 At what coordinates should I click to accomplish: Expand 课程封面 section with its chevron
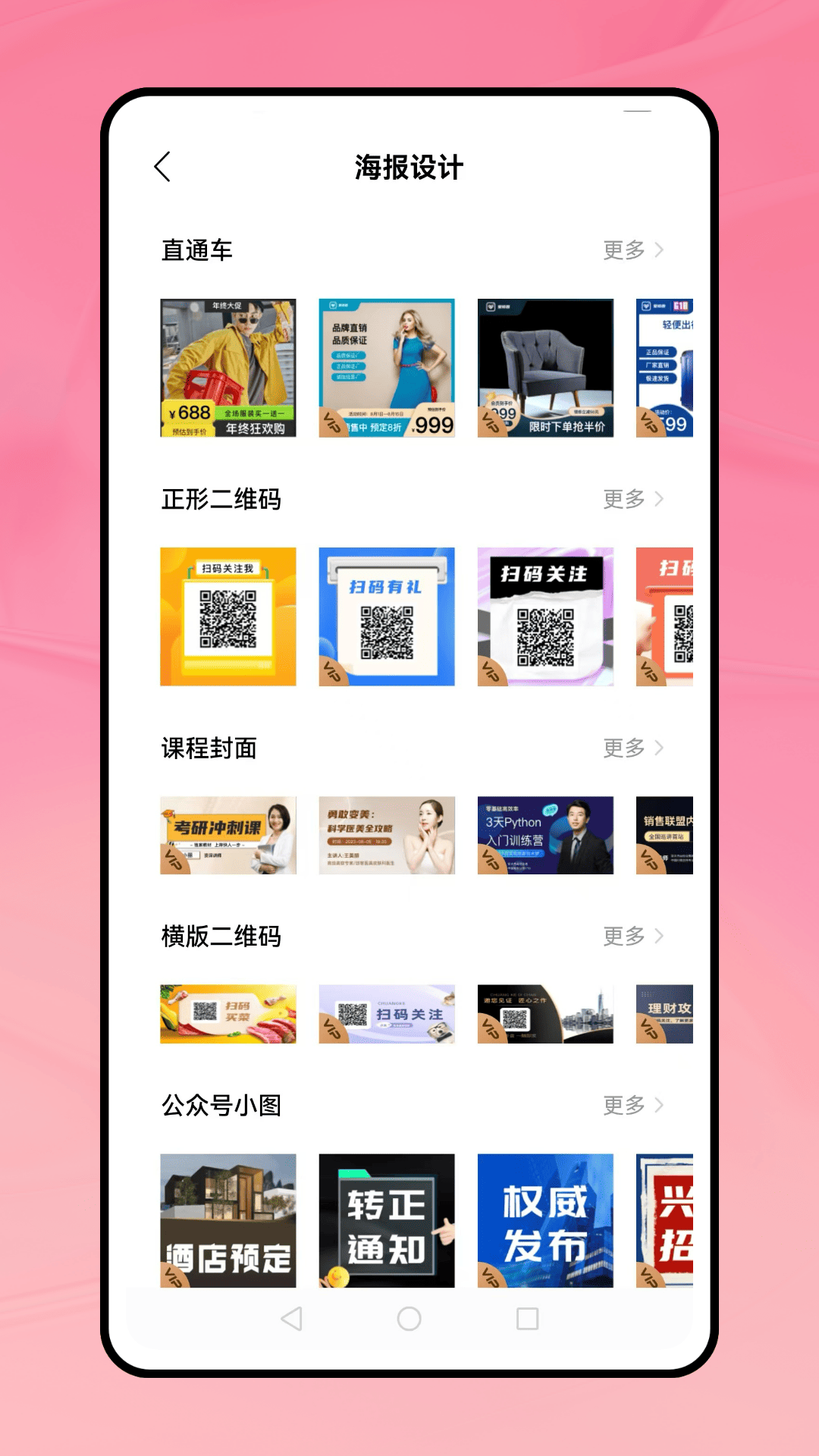tap(659, 747)
